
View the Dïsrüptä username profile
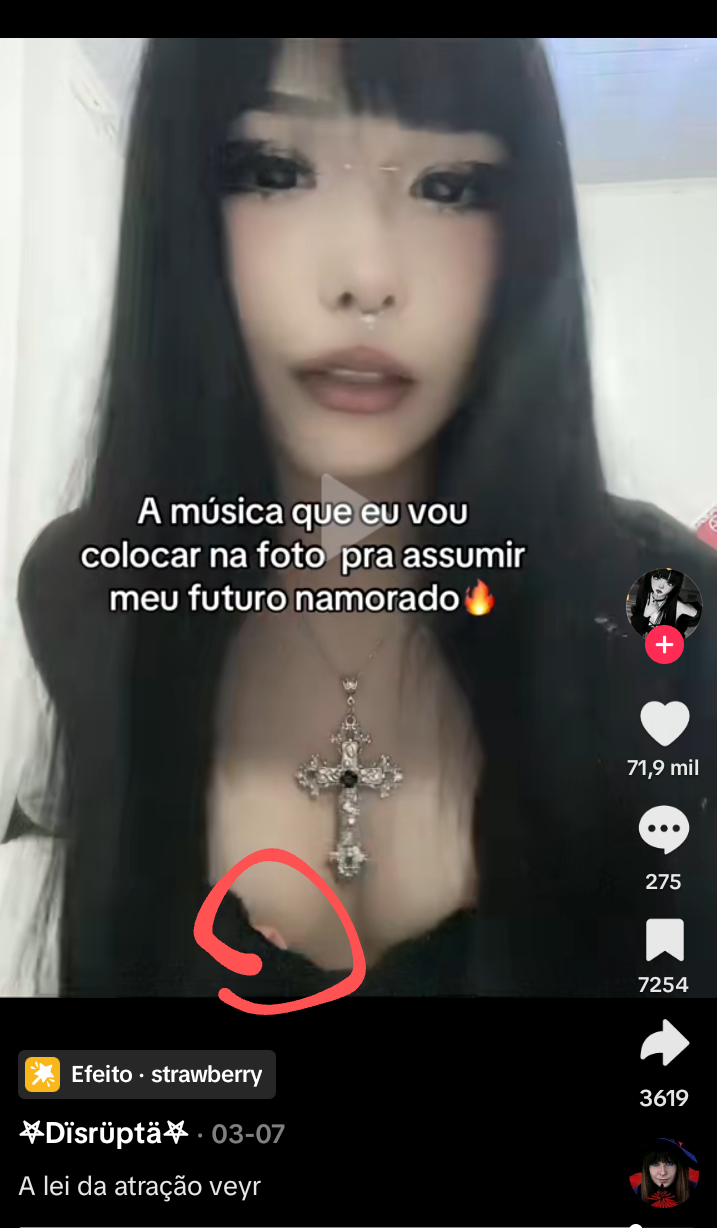pos(104,1134)
